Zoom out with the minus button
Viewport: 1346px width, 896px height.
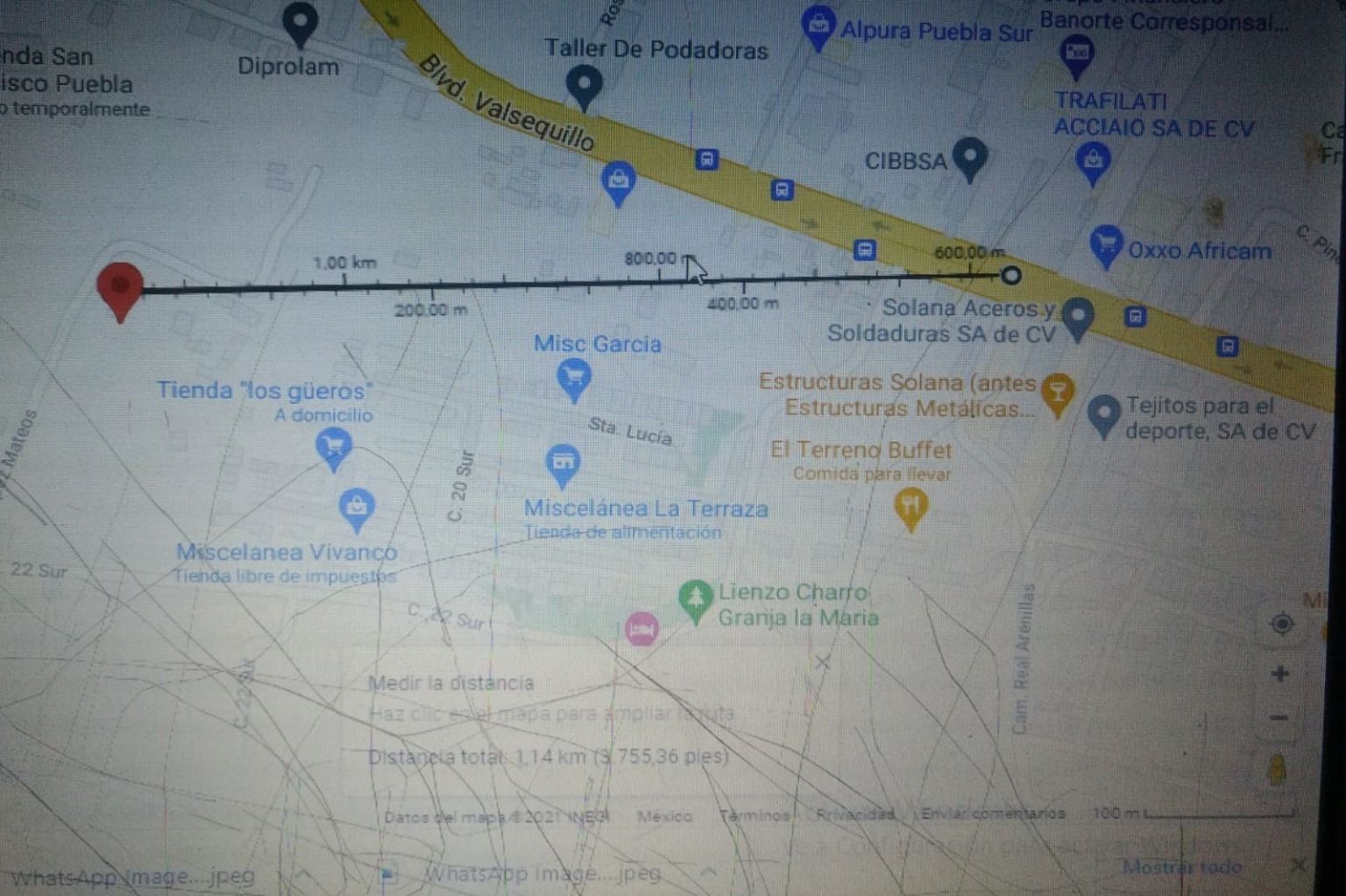coord(1279,718)
